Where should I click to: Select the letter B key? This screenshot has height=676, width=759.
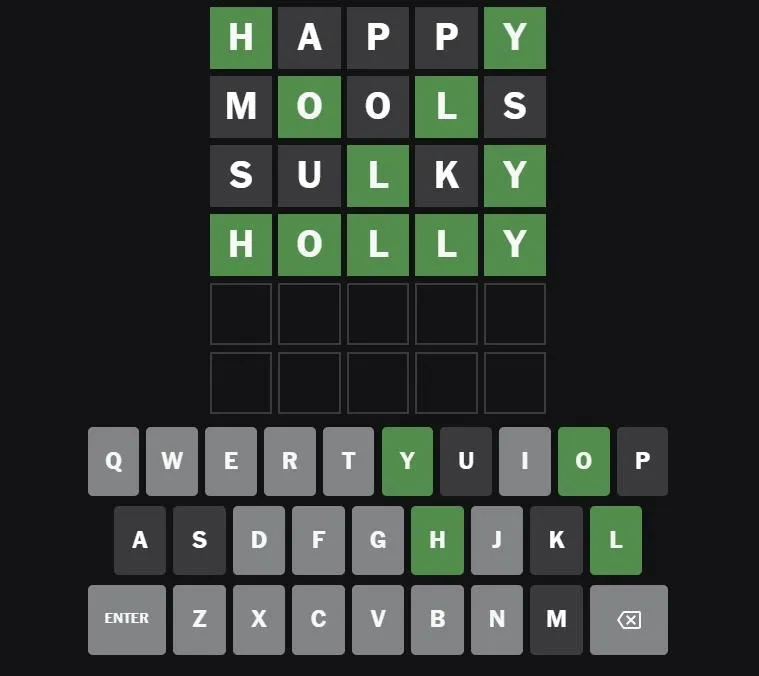pyautogui.click(x=437, y=619)
